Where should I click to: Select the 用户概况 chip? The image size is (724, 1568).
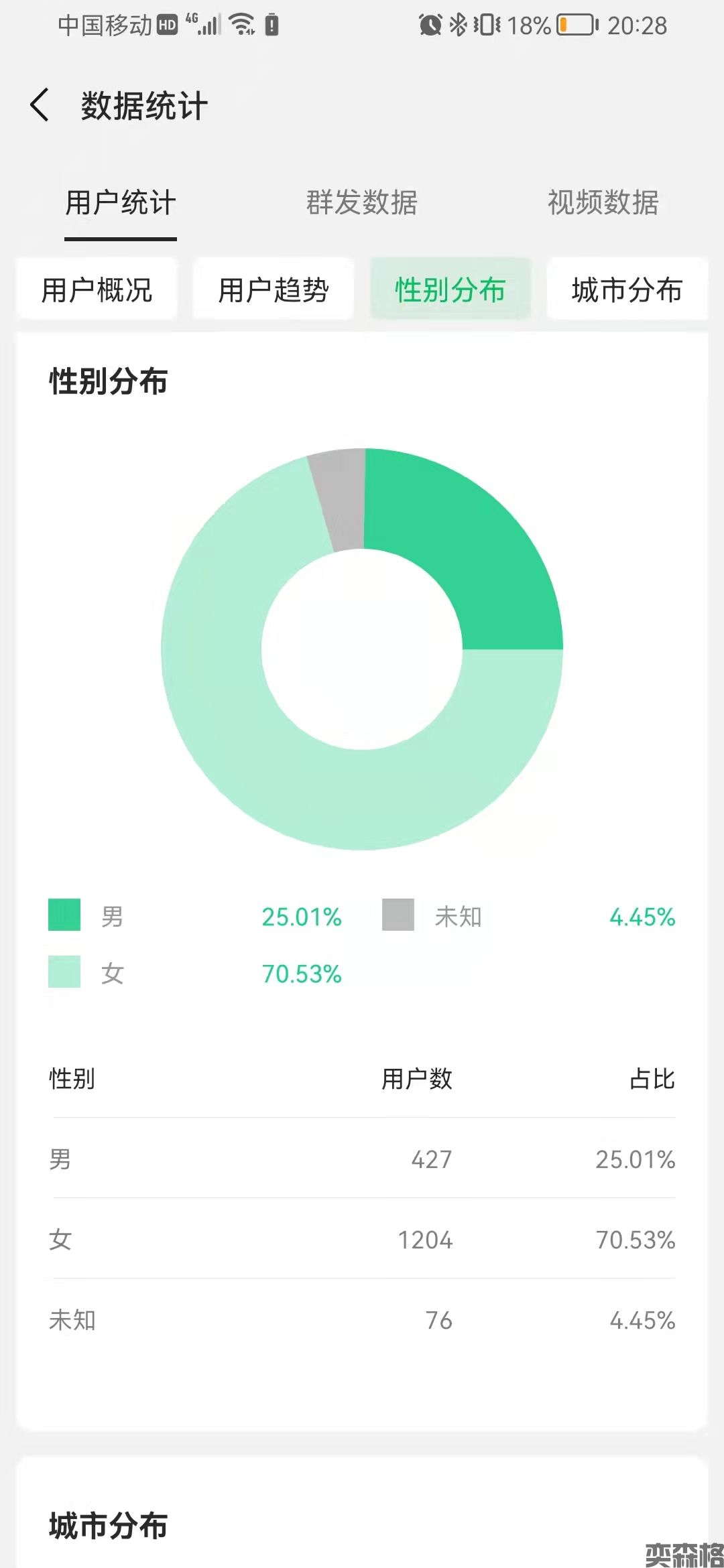[97, 289]
